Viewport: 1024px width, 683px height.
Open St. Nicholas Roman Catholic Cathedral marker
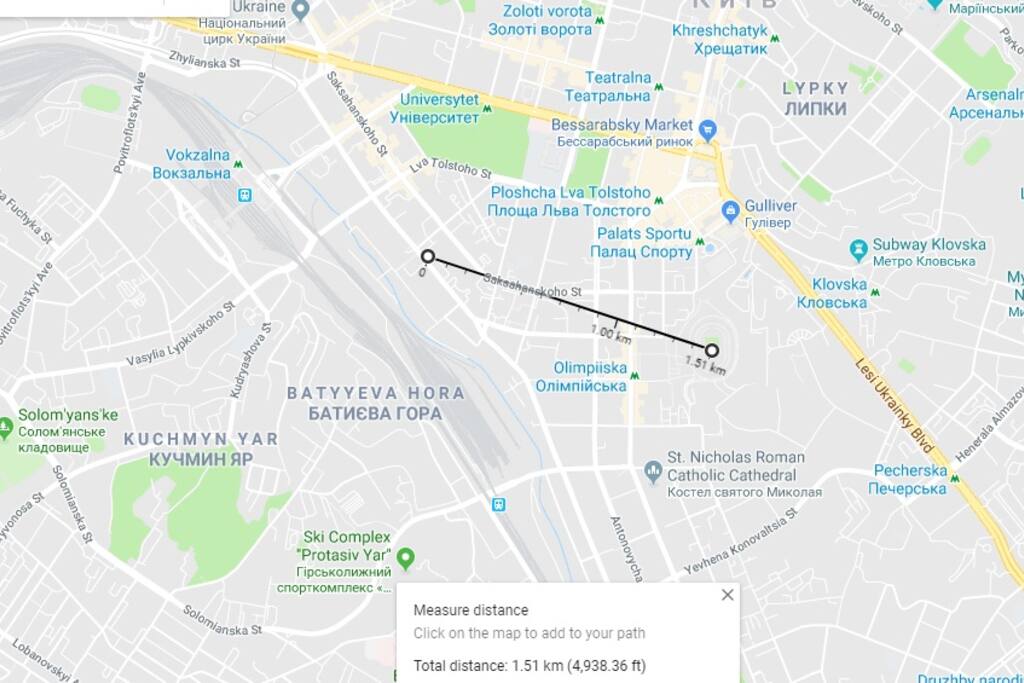tap(653, 466)
